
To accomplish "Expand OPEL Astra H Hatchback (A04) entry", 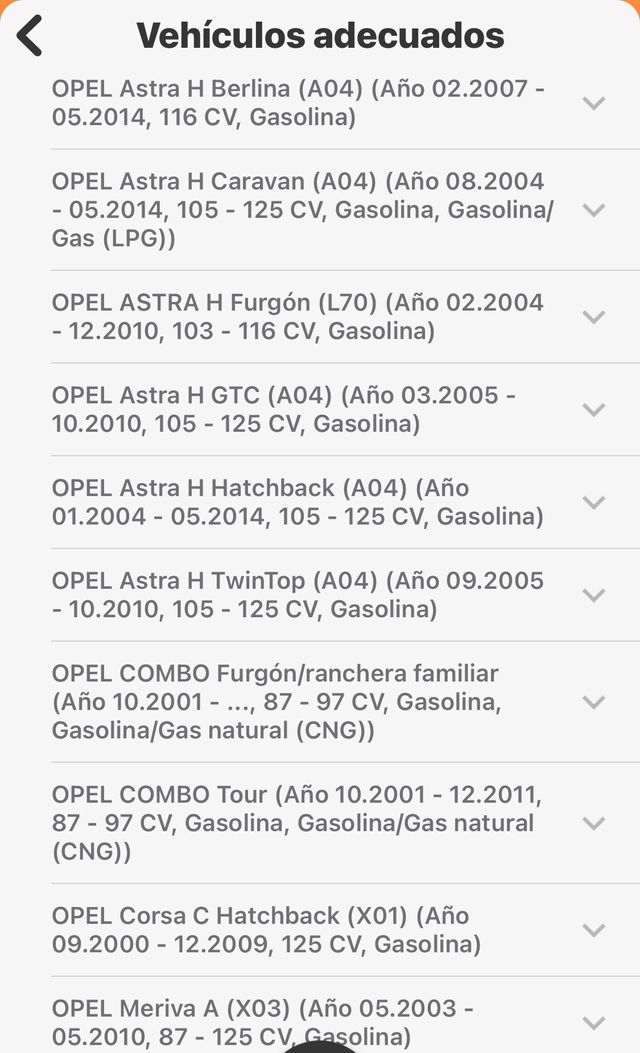I will tap(594, 502).
